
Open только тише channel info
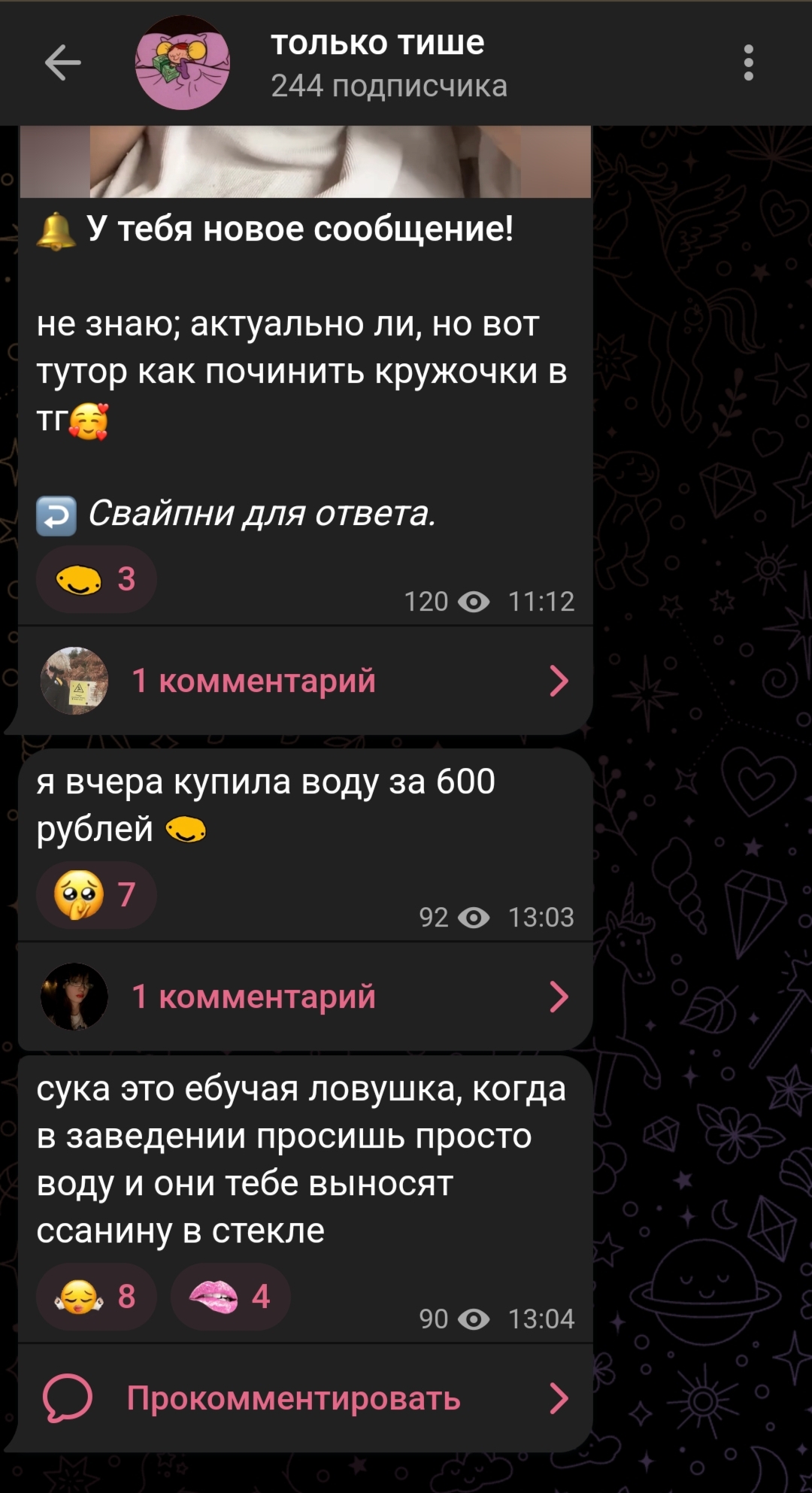[388, 63]
